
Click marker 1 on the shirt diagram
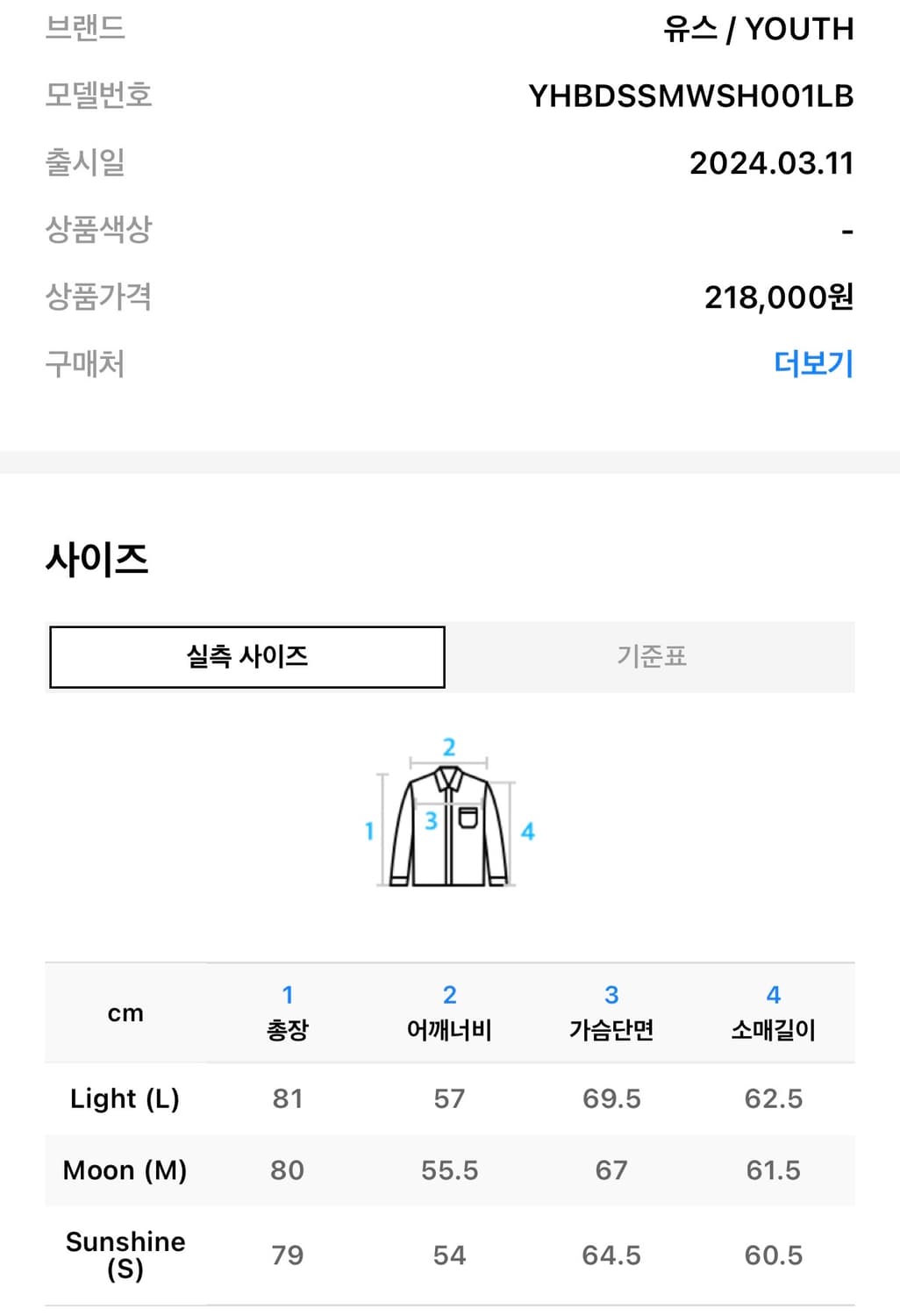370,830
